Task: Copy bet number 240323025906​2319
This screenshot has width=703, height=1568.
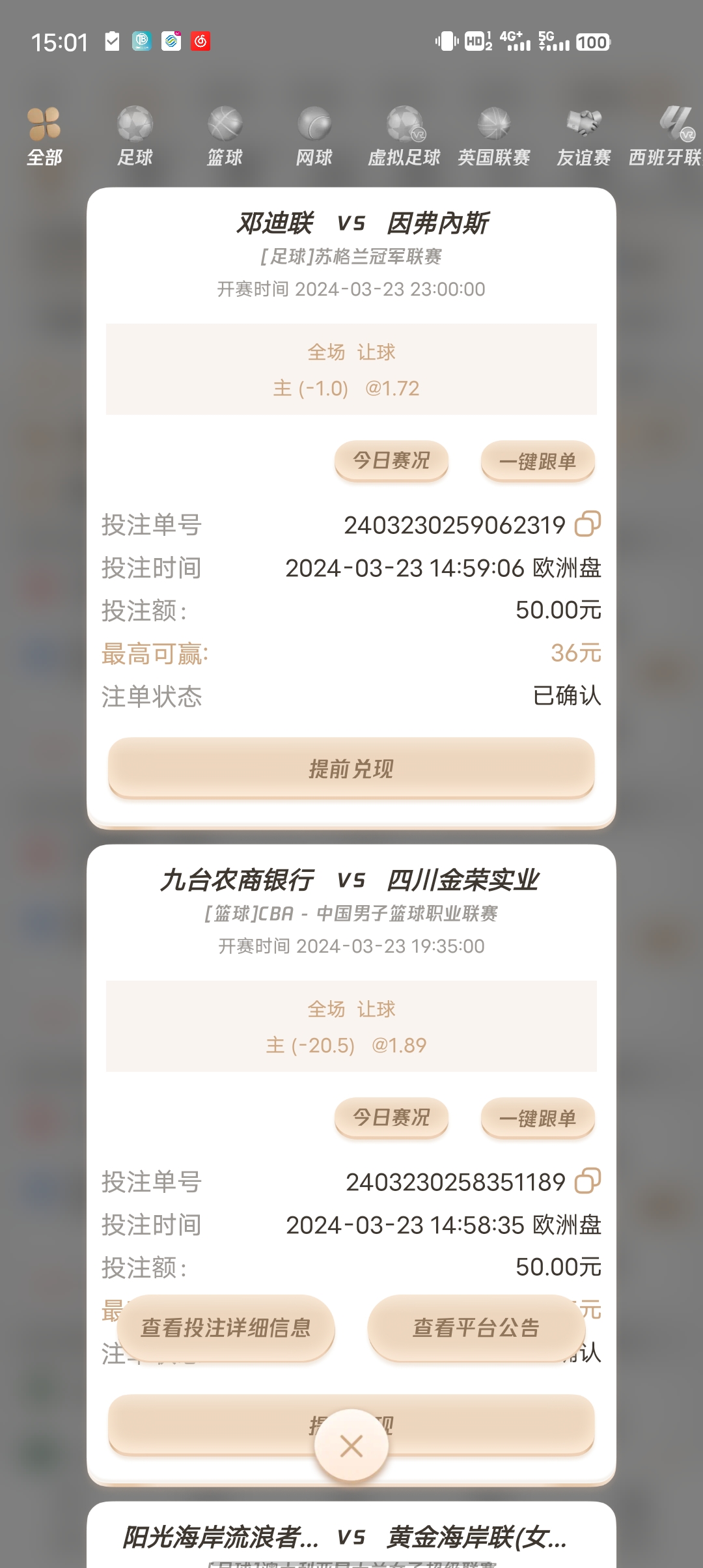Action: click(587, 524)
